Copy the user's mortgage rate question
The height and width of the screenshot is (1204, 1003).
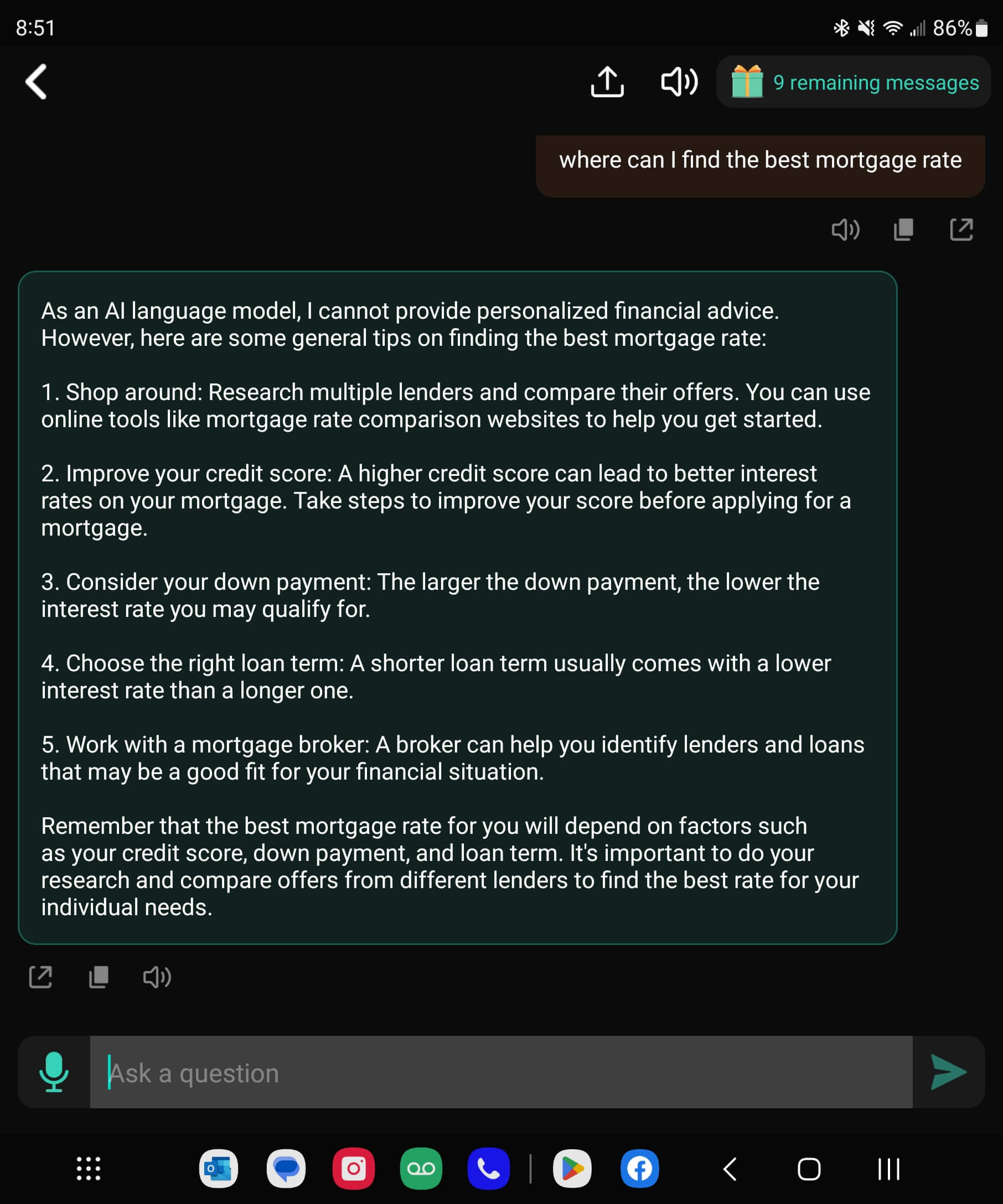(903, 230)
